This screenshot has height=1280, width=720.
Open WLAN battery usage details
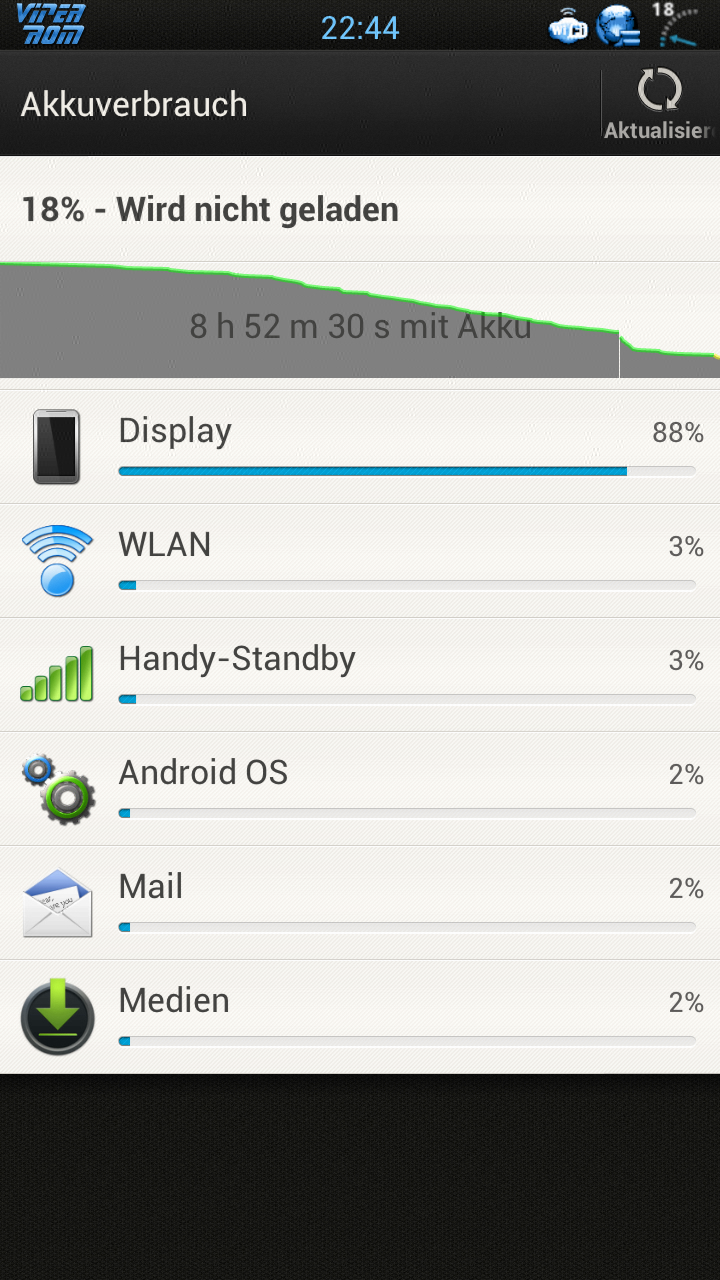pyautogui.click(x=360, y=561)
